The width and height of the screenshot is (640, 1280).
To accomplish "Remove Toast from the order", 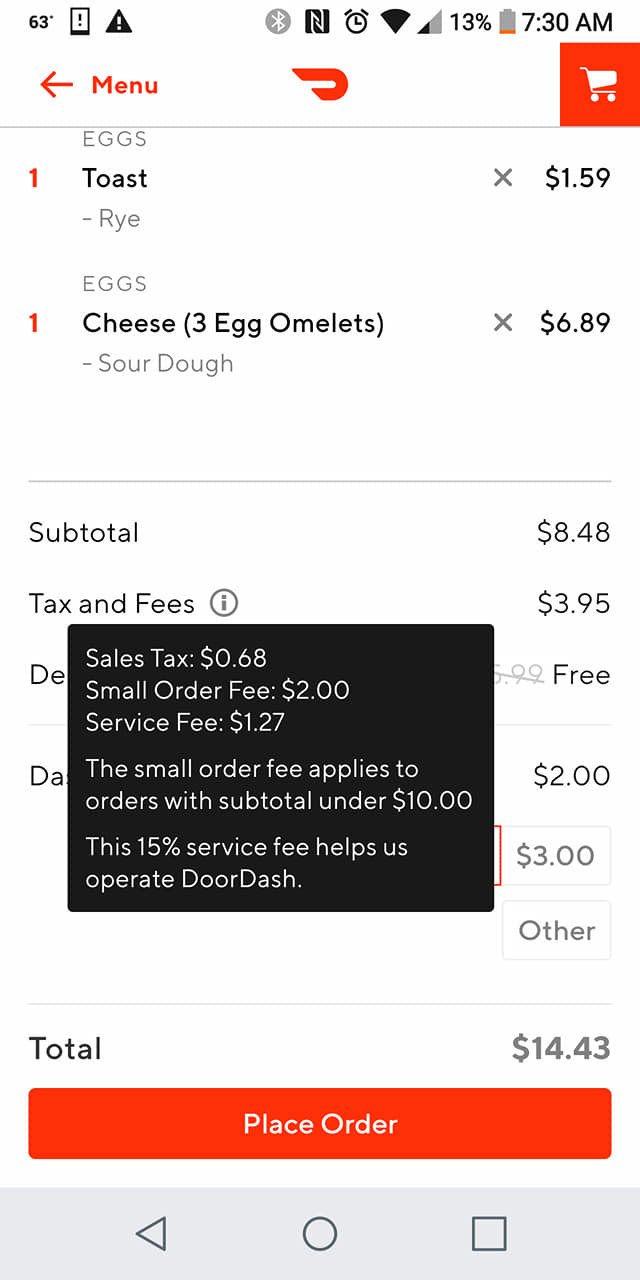I will click(x=503, y=178).
